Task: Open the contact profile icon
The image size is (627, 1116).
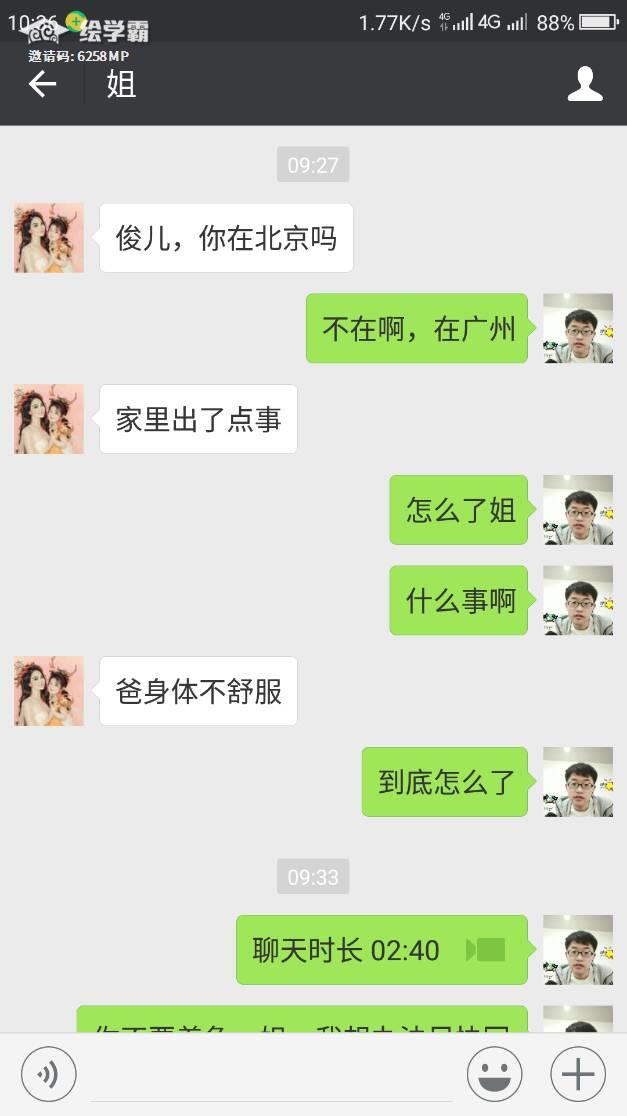Action: [x=585, y=85]
